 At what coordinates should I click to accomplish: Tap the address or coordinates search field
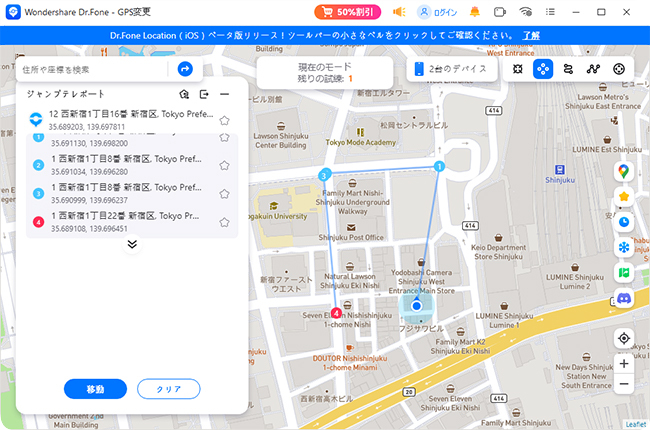[95, 69]
